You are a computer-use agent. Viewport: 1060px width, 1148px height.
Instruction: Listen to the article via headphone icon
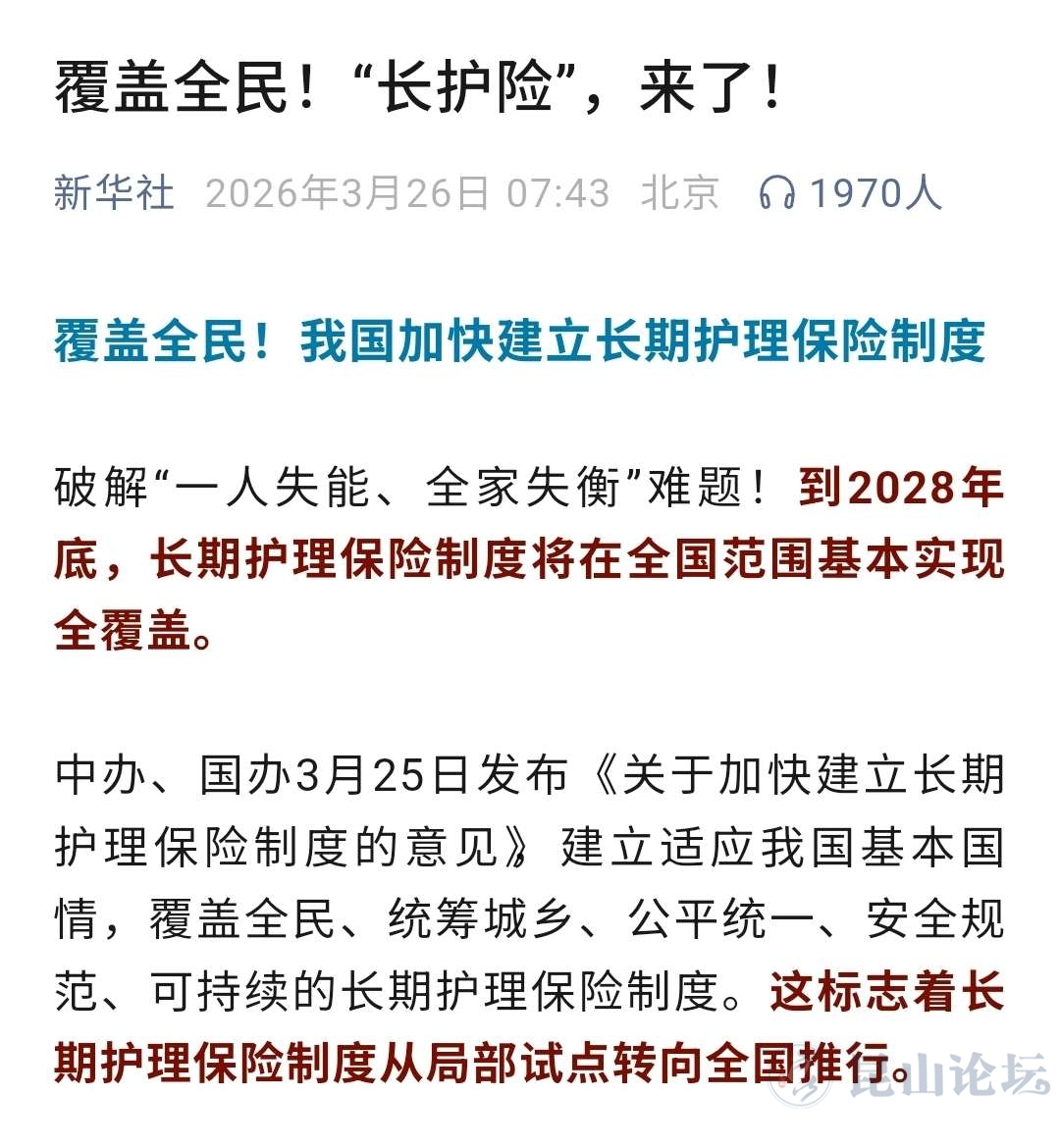[776, 193]
